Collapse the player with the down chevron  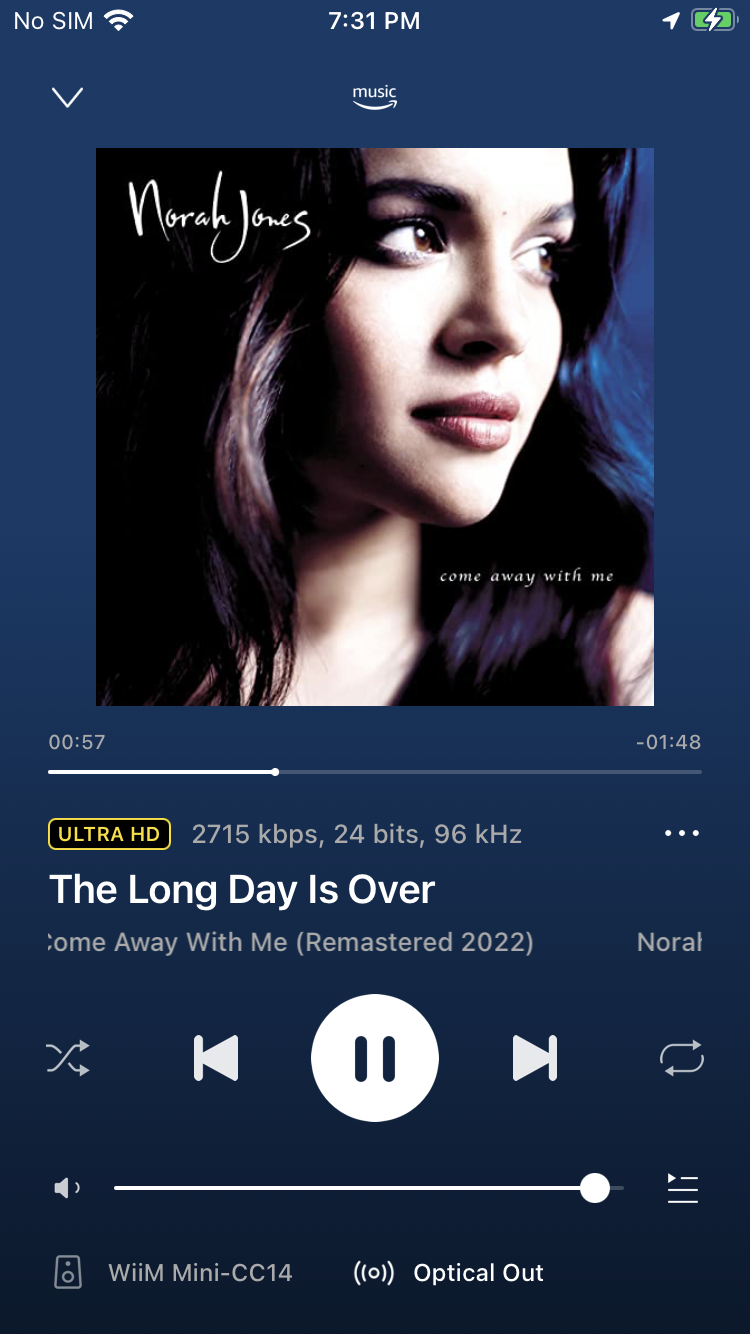point(67,97)
